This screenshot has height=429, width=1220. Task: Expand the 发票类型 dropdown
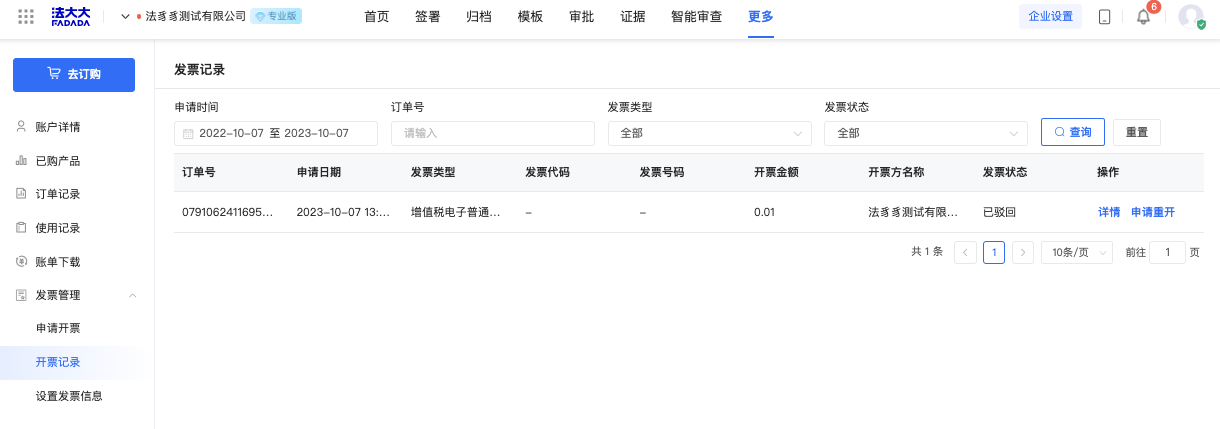click(x=709, y=133)
